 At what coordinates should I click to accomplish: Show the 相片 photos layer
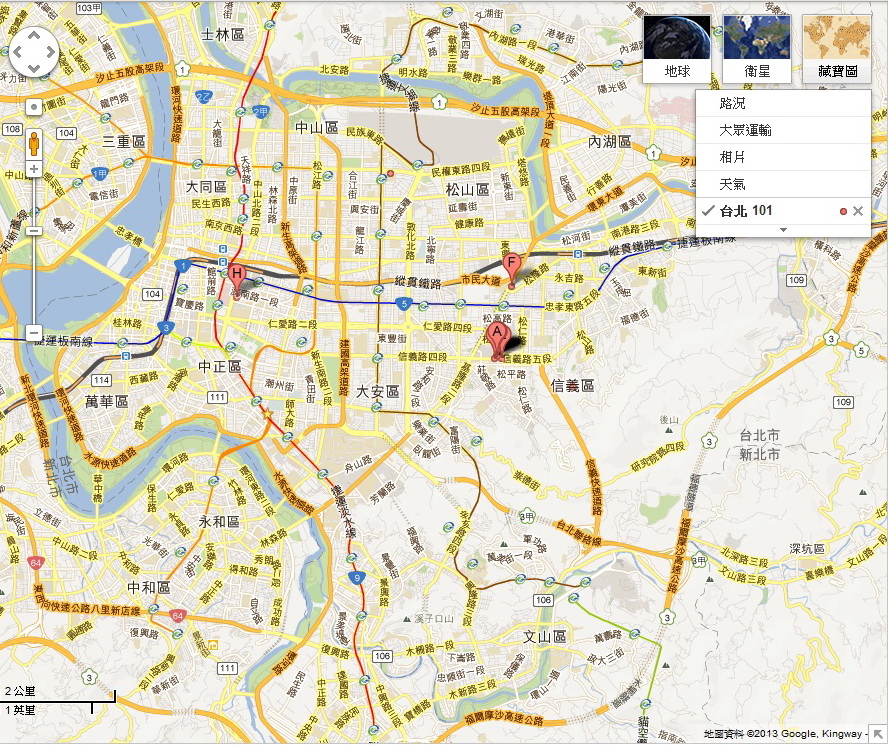coord(732,158)
